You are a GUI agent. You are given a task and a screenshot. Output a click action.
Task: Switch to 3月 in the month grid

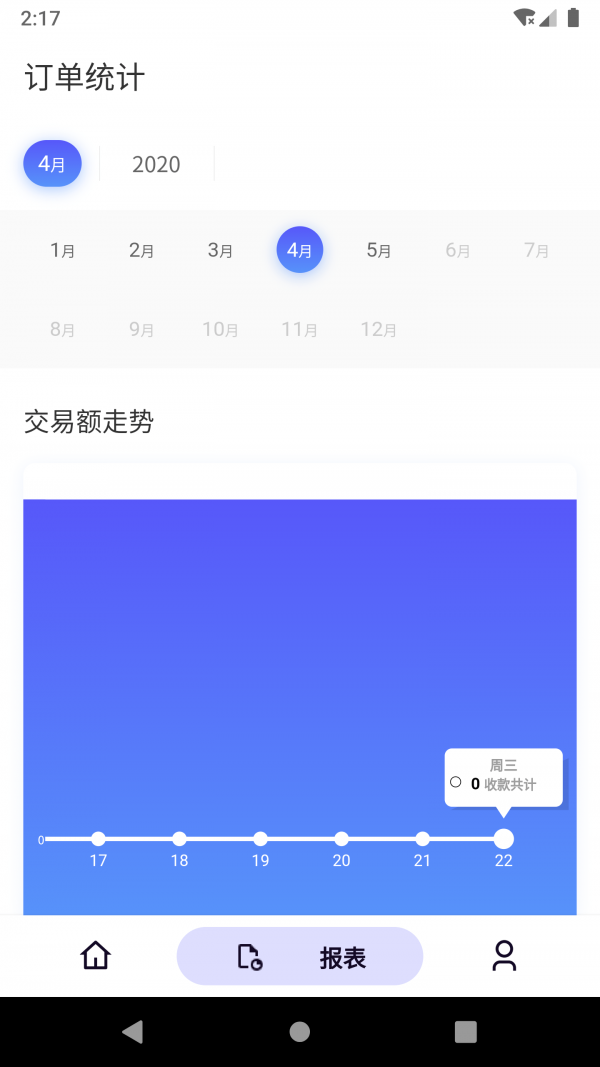pos(220,250)
